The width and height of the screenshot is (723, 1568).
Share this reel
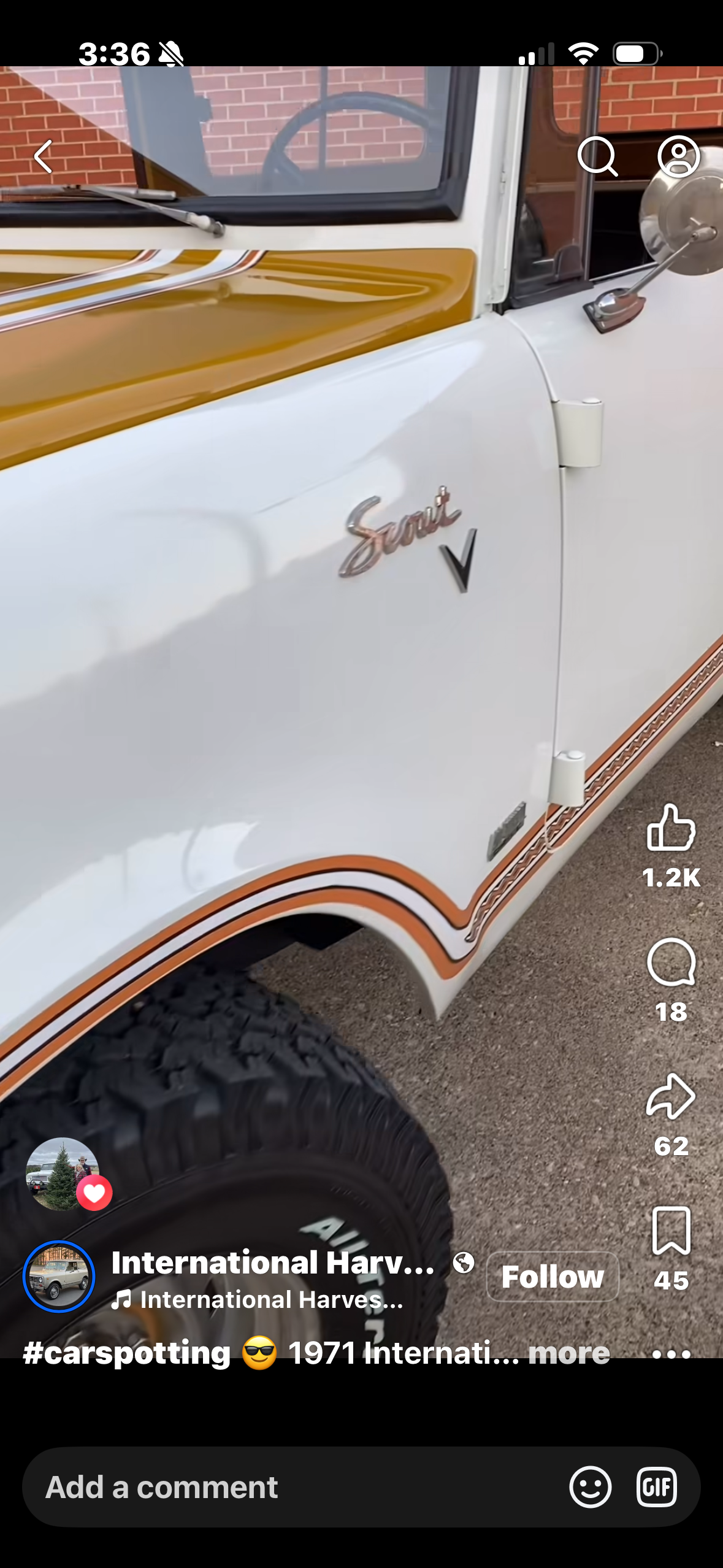click(671, 1096)
